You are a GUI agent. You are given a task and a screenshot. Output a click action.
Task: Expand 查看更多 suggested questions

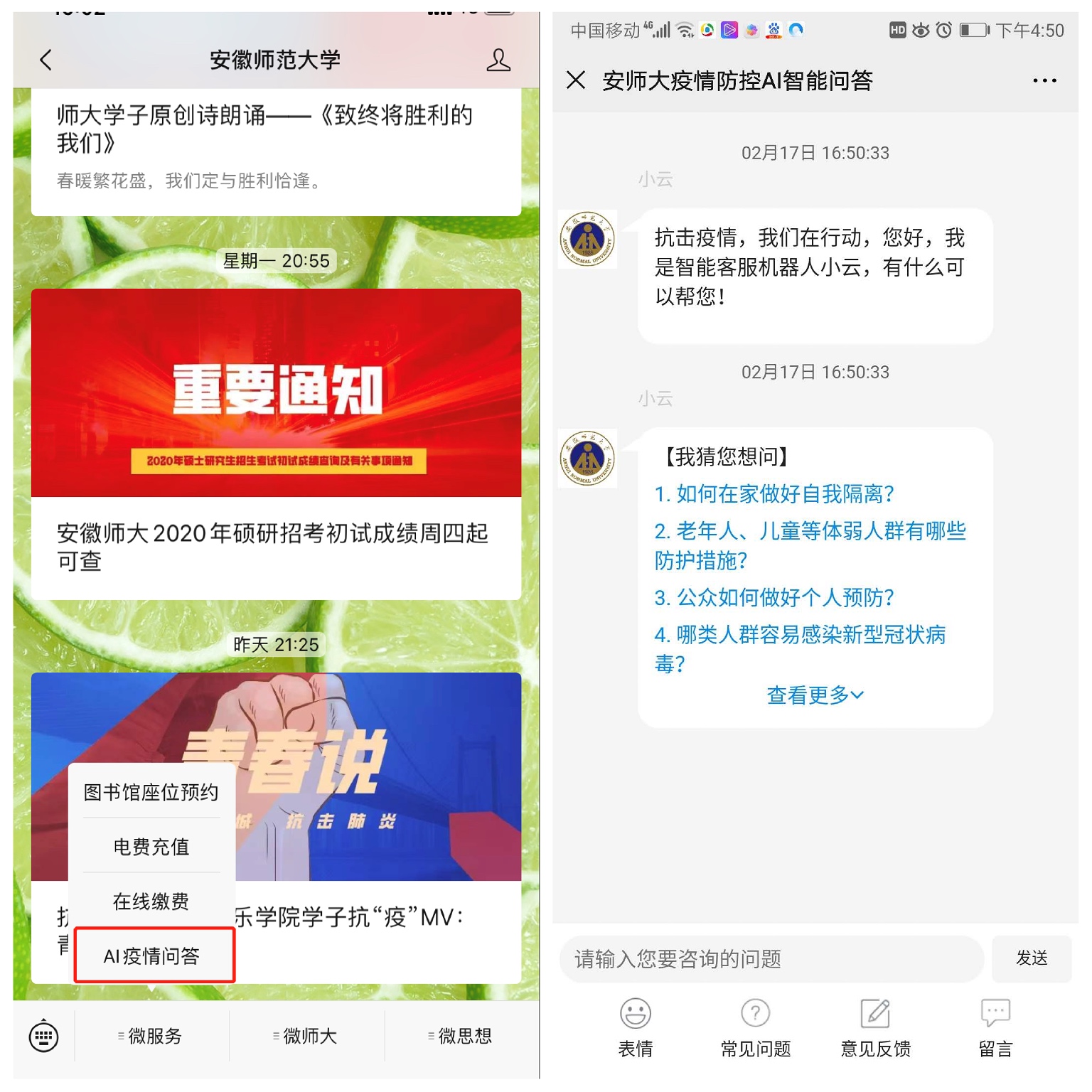click(815, 695)
